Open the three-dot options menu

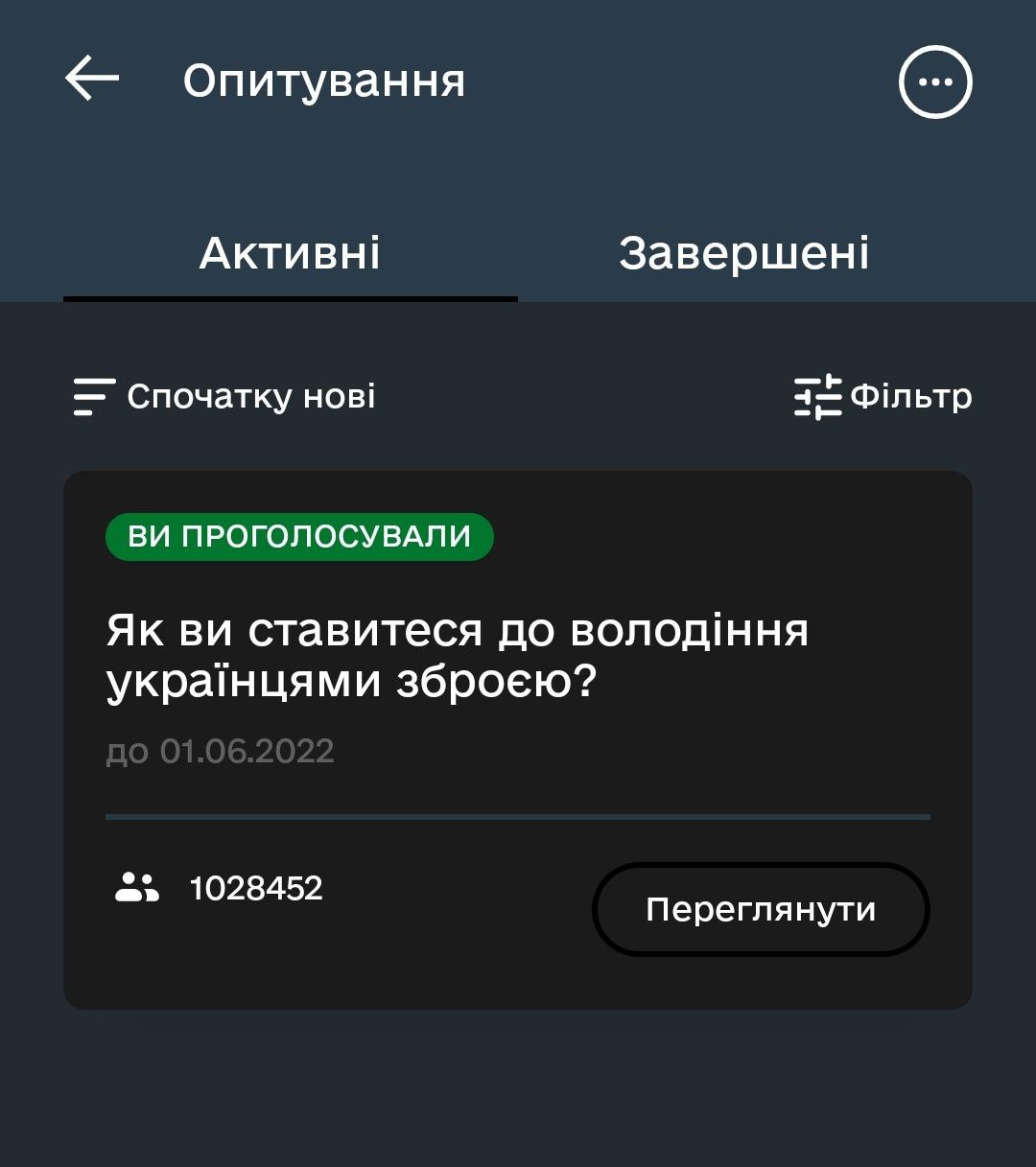point(935,82)
